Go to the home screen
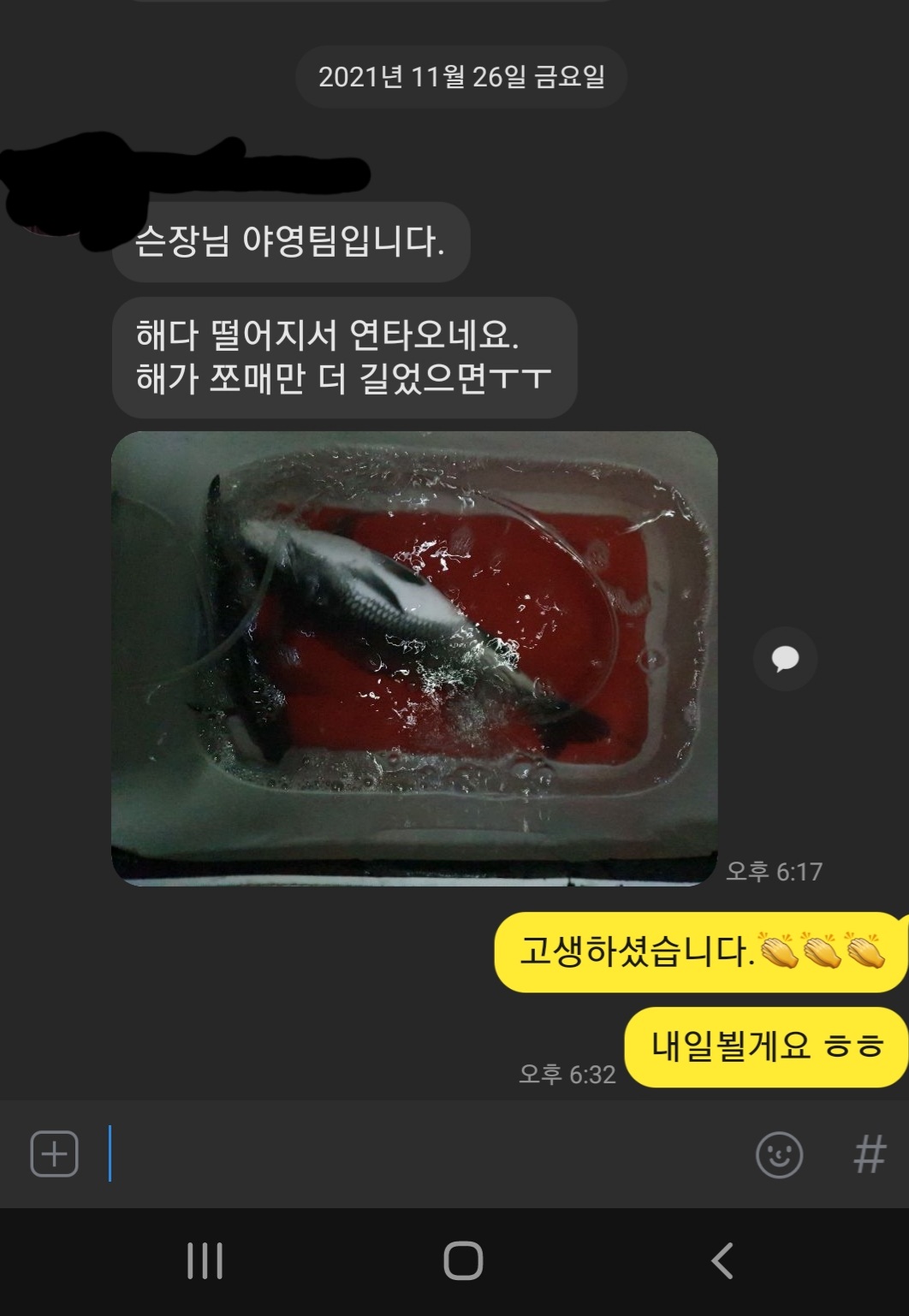 [x=463, y=1260]
